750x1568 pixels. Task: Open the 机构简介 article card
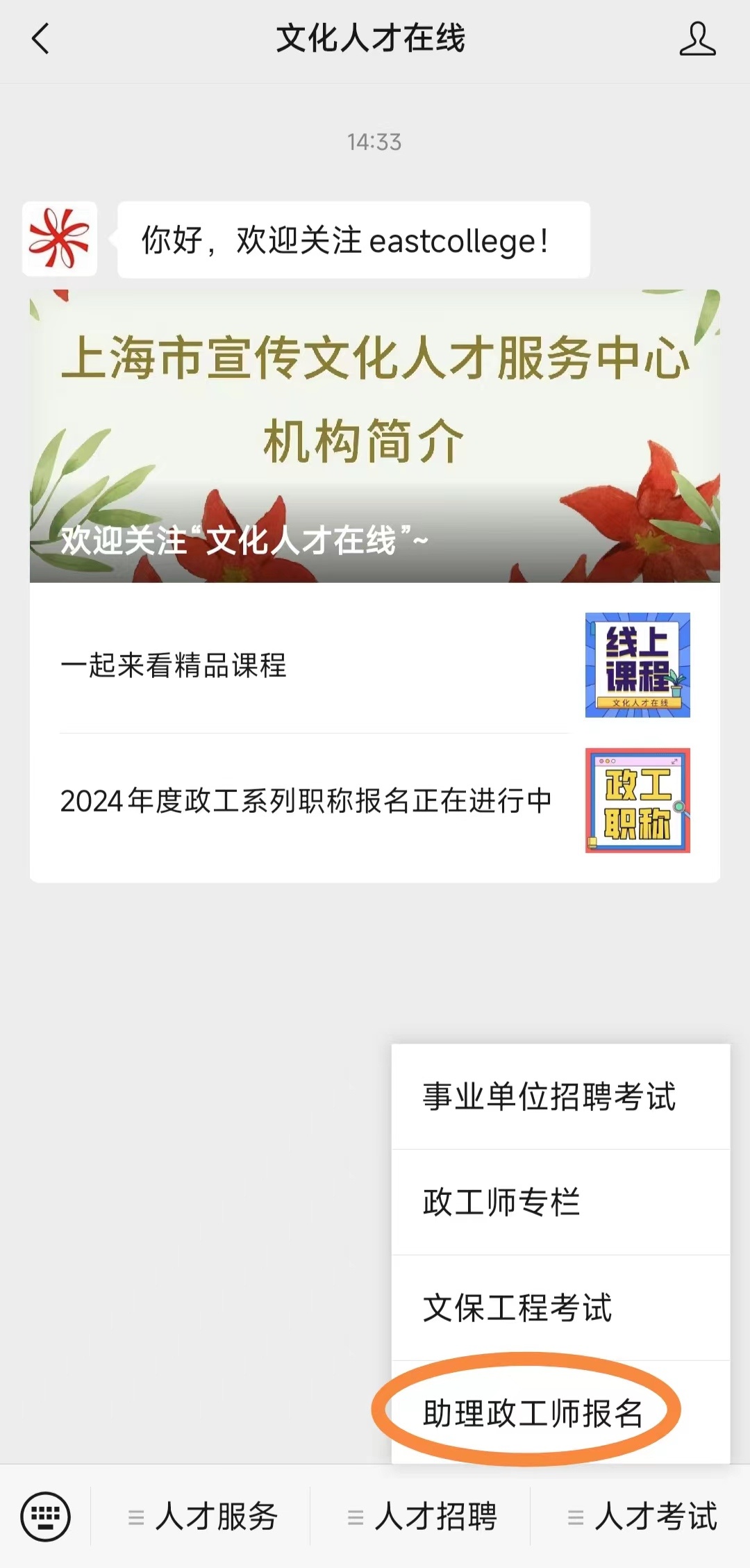point(374,436)
